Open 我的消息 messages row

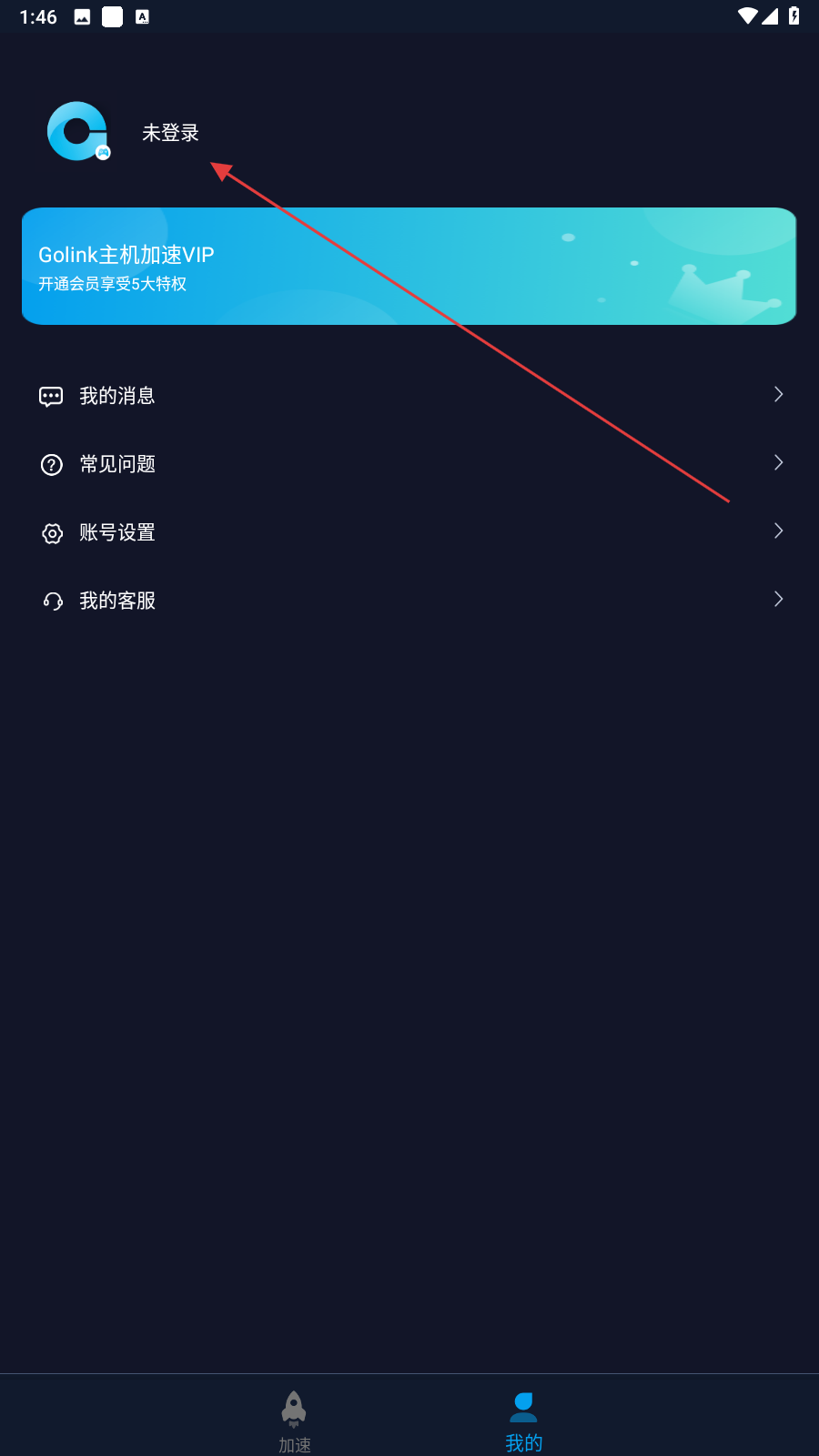click(409, 395)
